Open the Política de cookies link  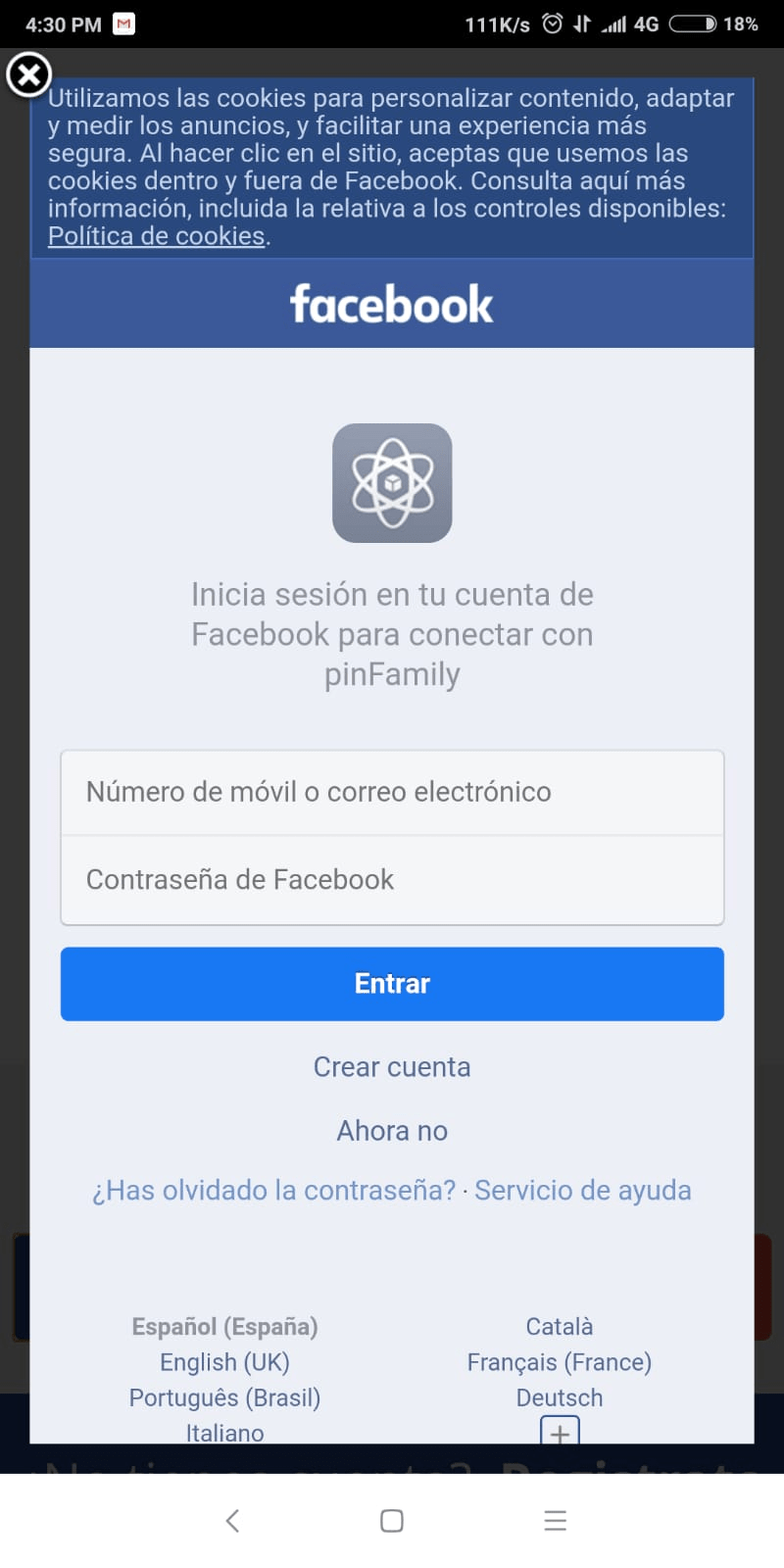[157, 236]
